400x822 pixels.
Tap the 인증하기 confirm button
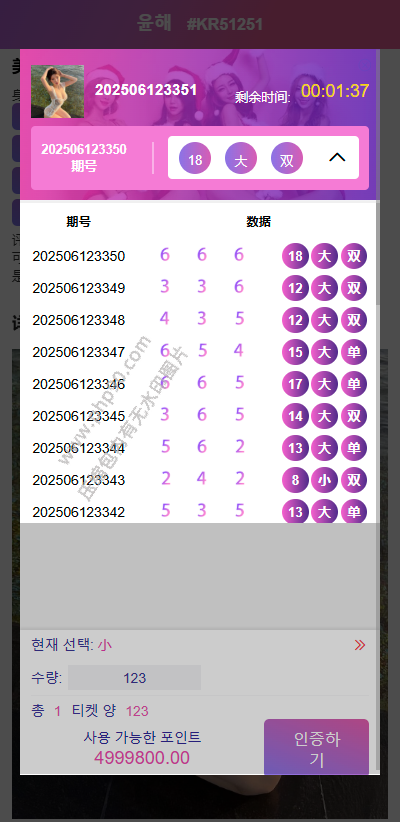coord(316,747)
